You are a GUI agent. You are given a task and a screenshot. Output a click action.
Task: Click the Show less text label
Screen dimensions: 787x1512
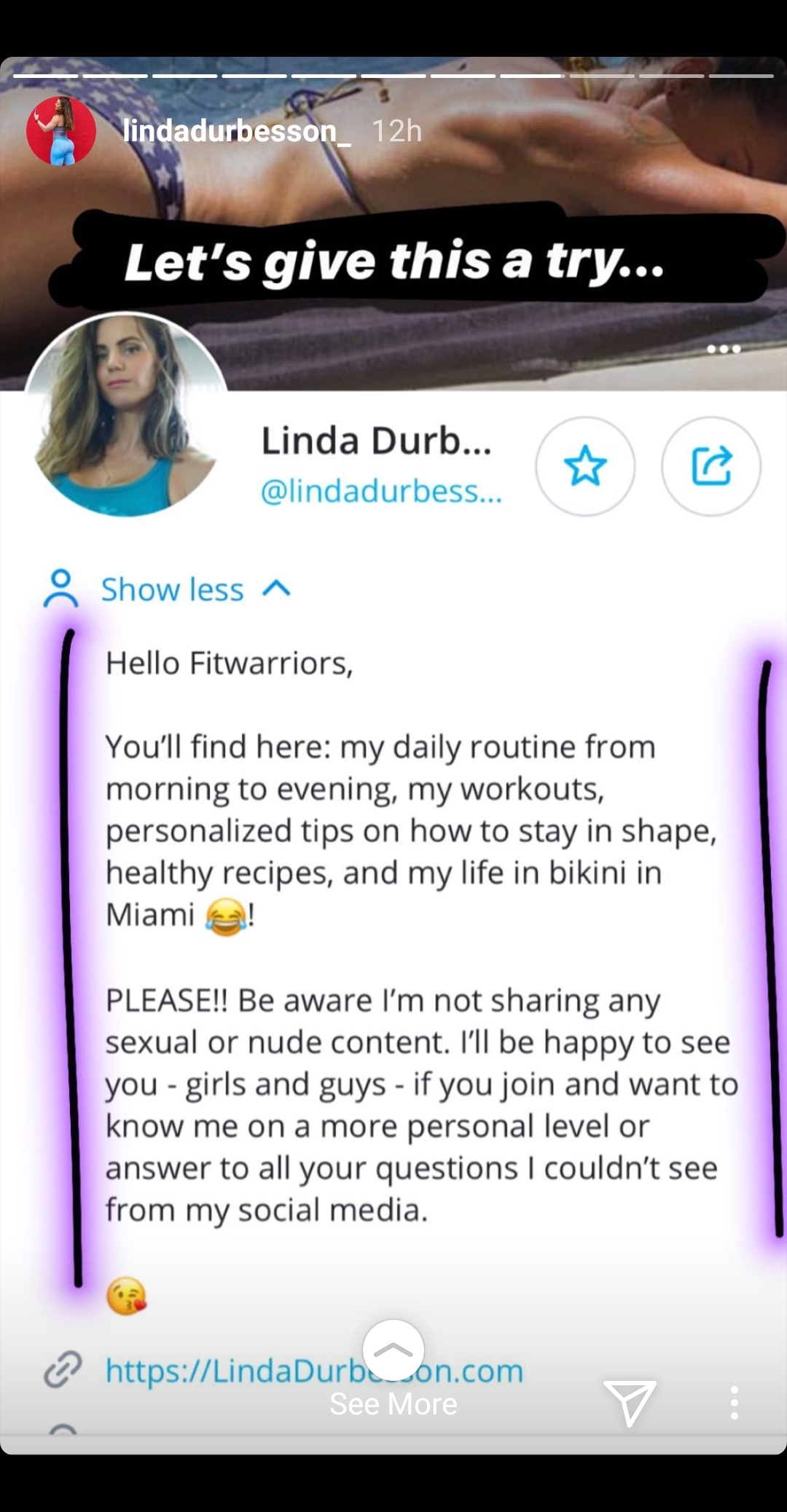(x=171, y=589)
